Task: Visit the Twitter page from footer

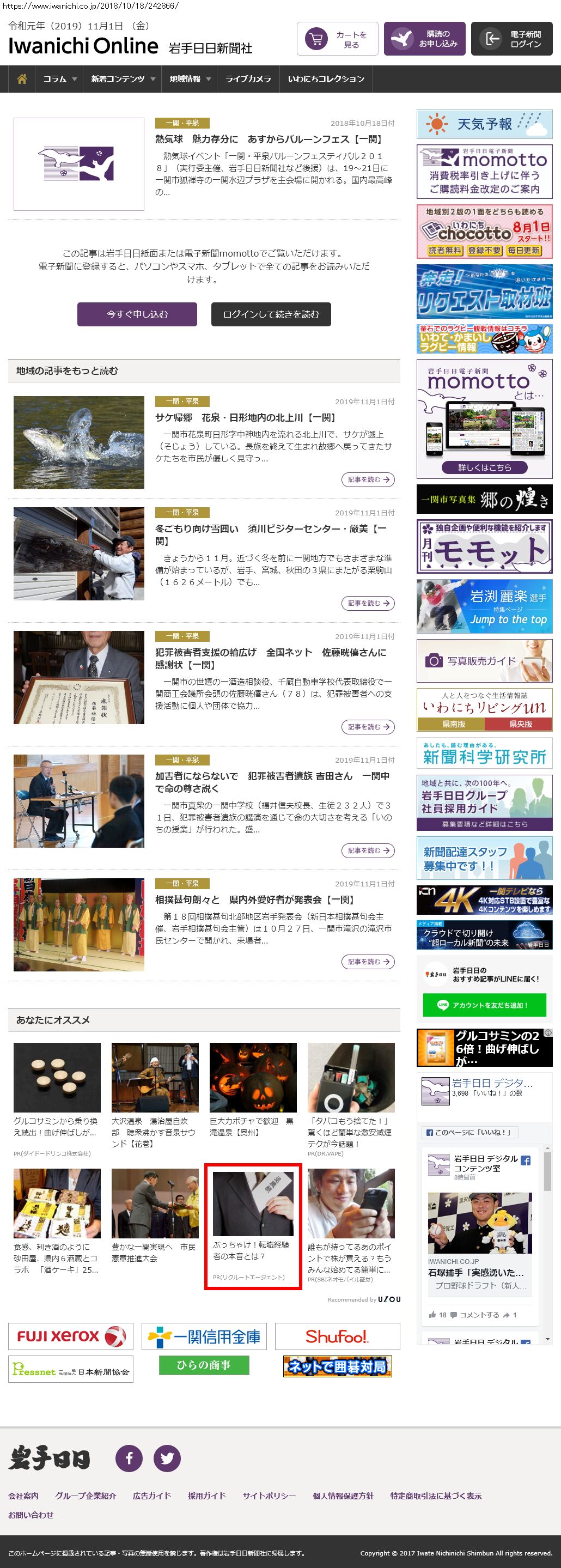Action: 167,1458
